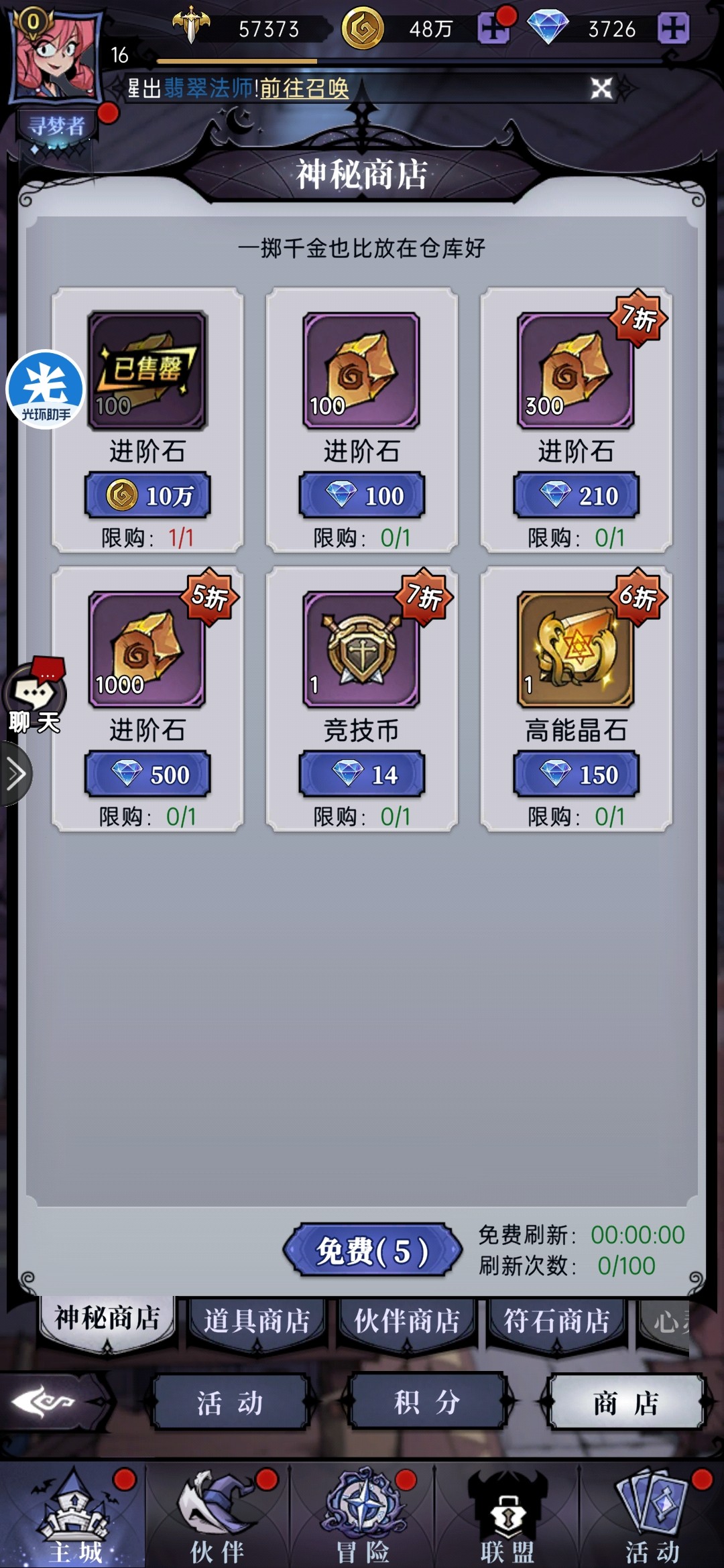Dismiss the 翡翠法师 announcement banner
The height and width of the screenshot is (1568, 724).
(601, 88)
